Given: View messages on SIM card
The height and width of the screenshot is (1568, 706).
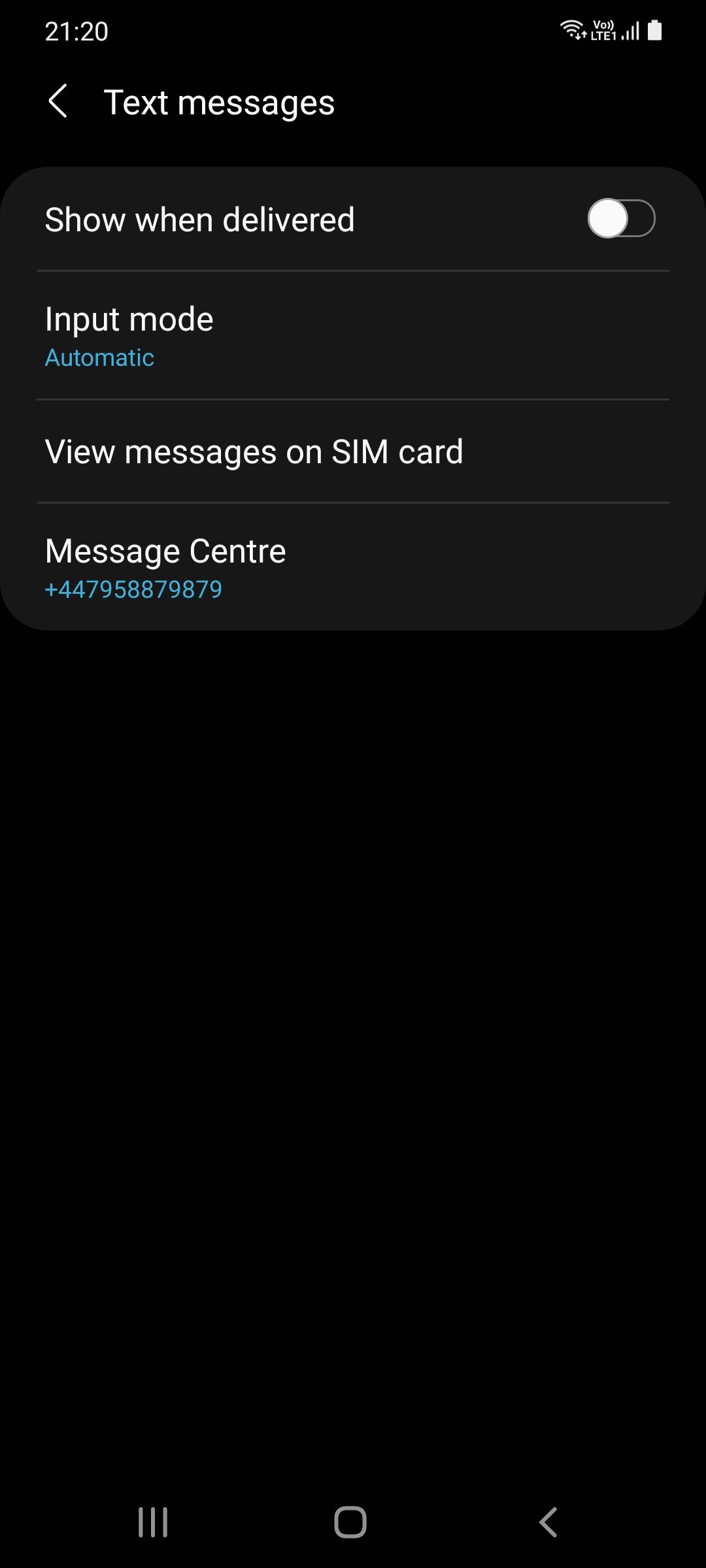Looking at the screenshot, I should [x=353, y=451].
